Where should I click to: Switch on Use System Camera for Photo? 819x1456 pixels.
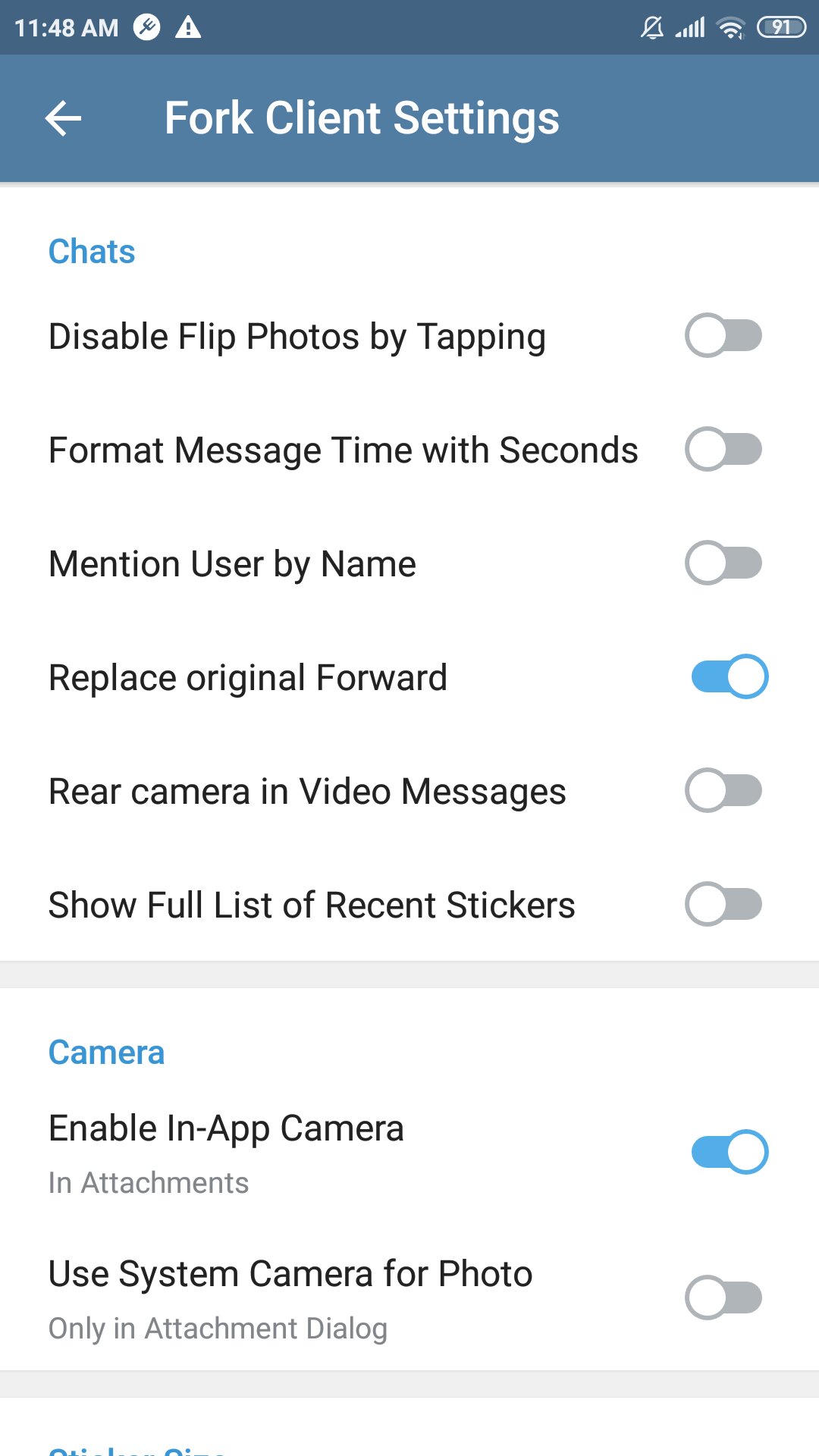723,1298
